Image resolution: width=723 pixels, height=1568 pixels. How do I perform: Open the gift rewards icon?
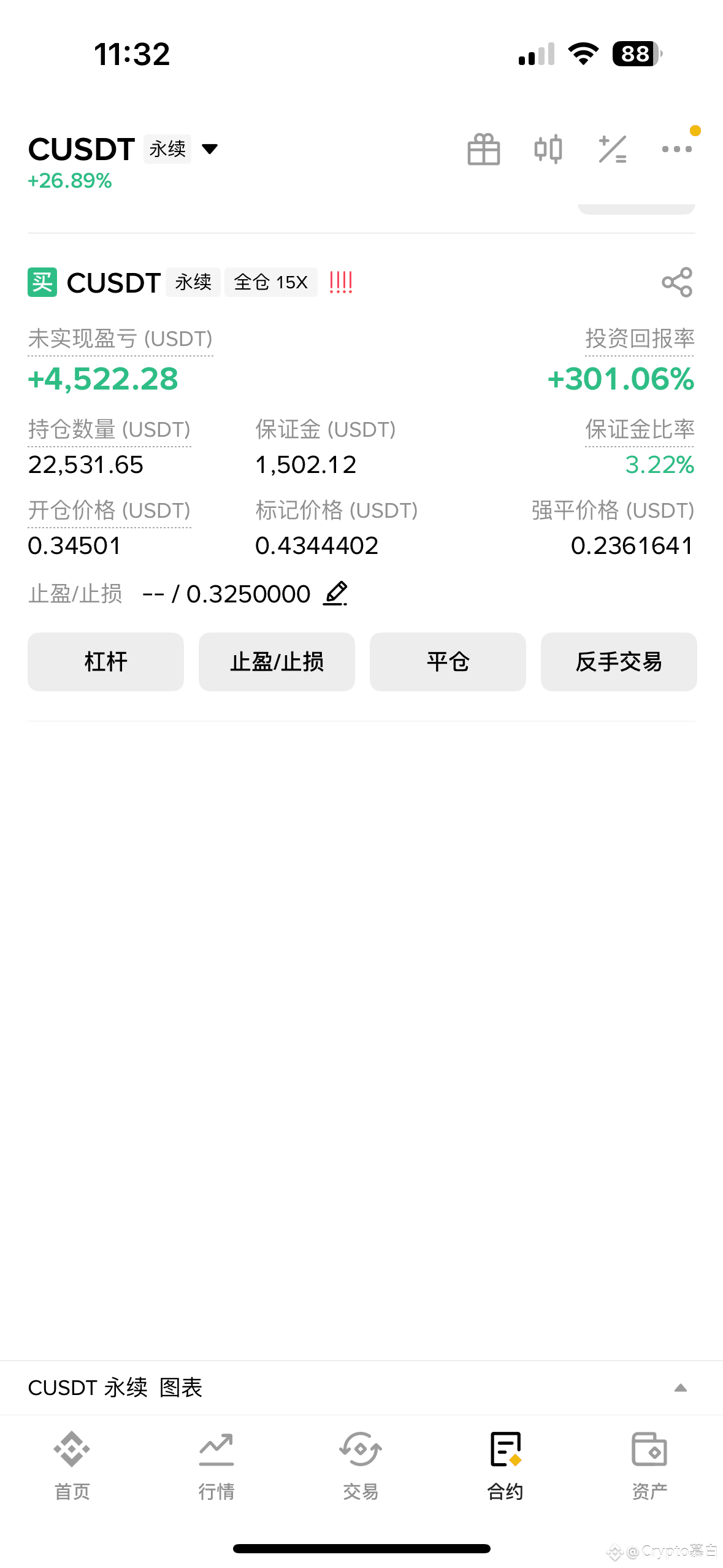click(484, 149)
